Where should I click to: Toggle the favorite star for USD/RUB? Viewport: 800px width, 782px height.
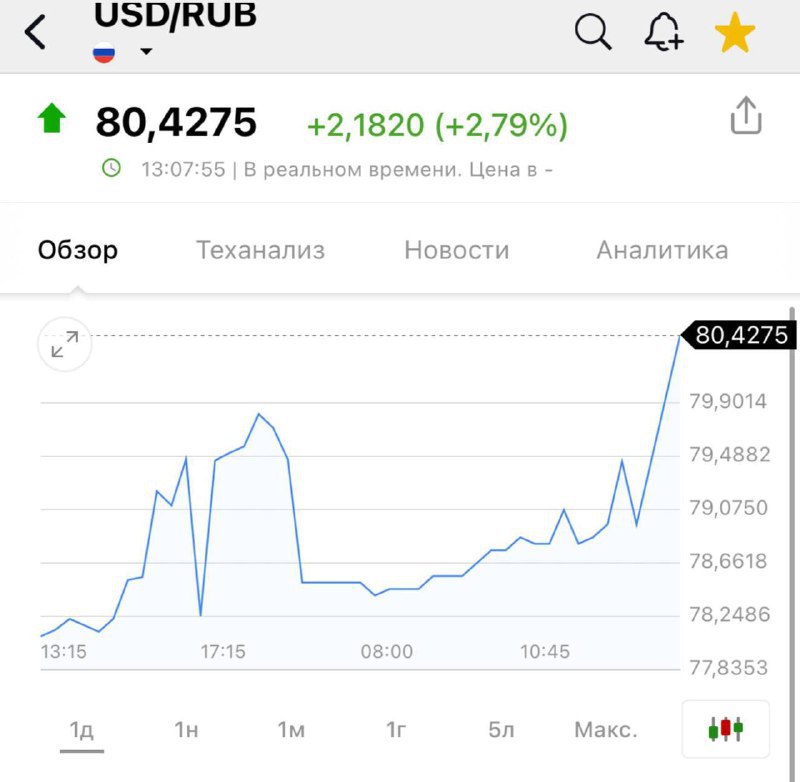click(735, 33)
